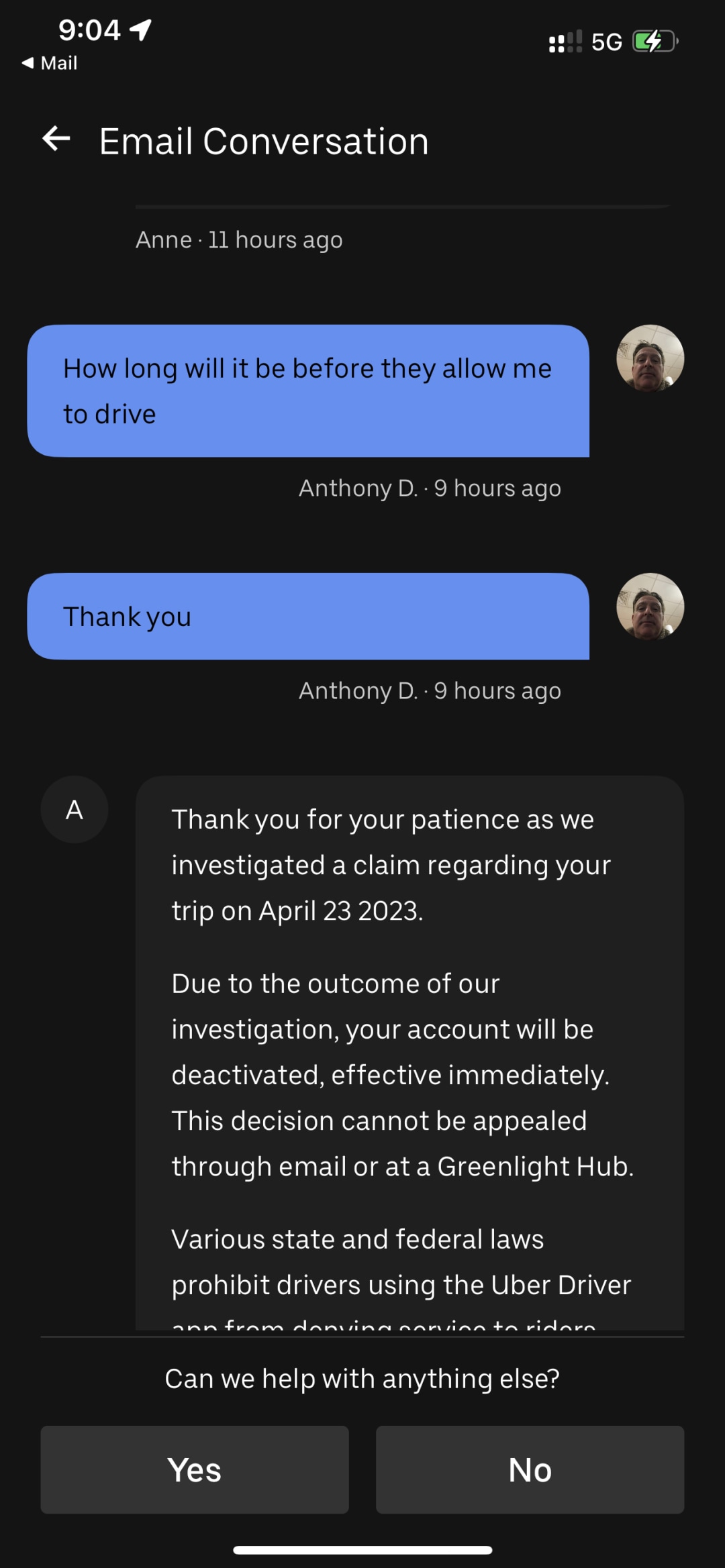The height and width of the screenshot is (1568, 725).
Task: Return to the Mail app
Action: point(50,63)
